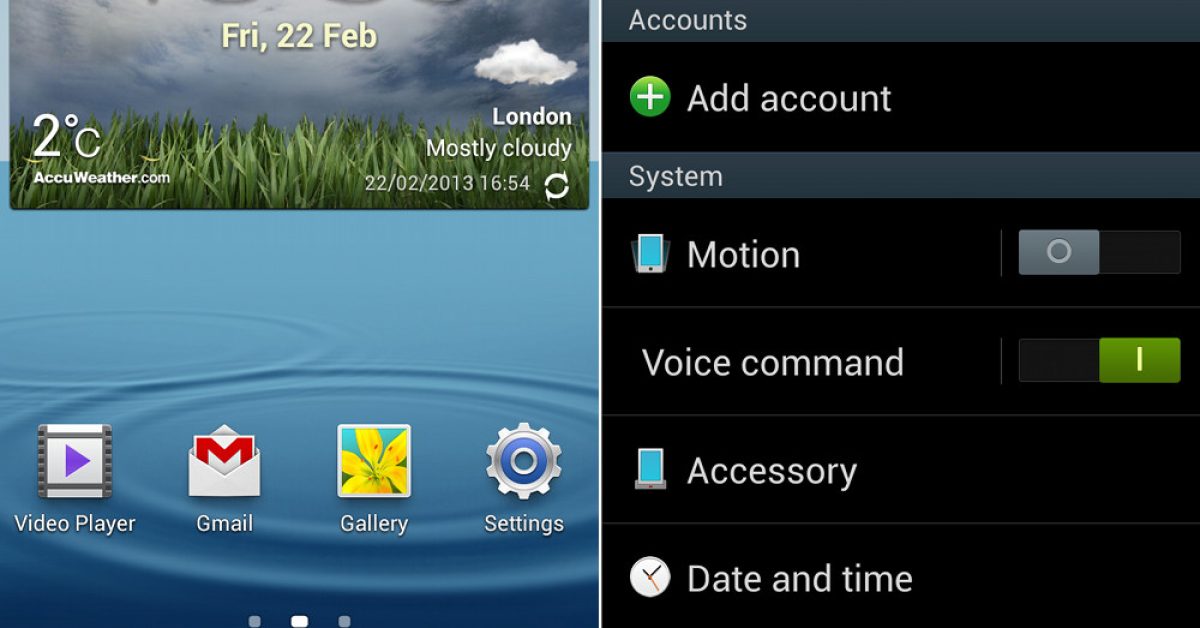Open Accessory settings
Viewport: 1200px width, 628px height.
[771, 470]
